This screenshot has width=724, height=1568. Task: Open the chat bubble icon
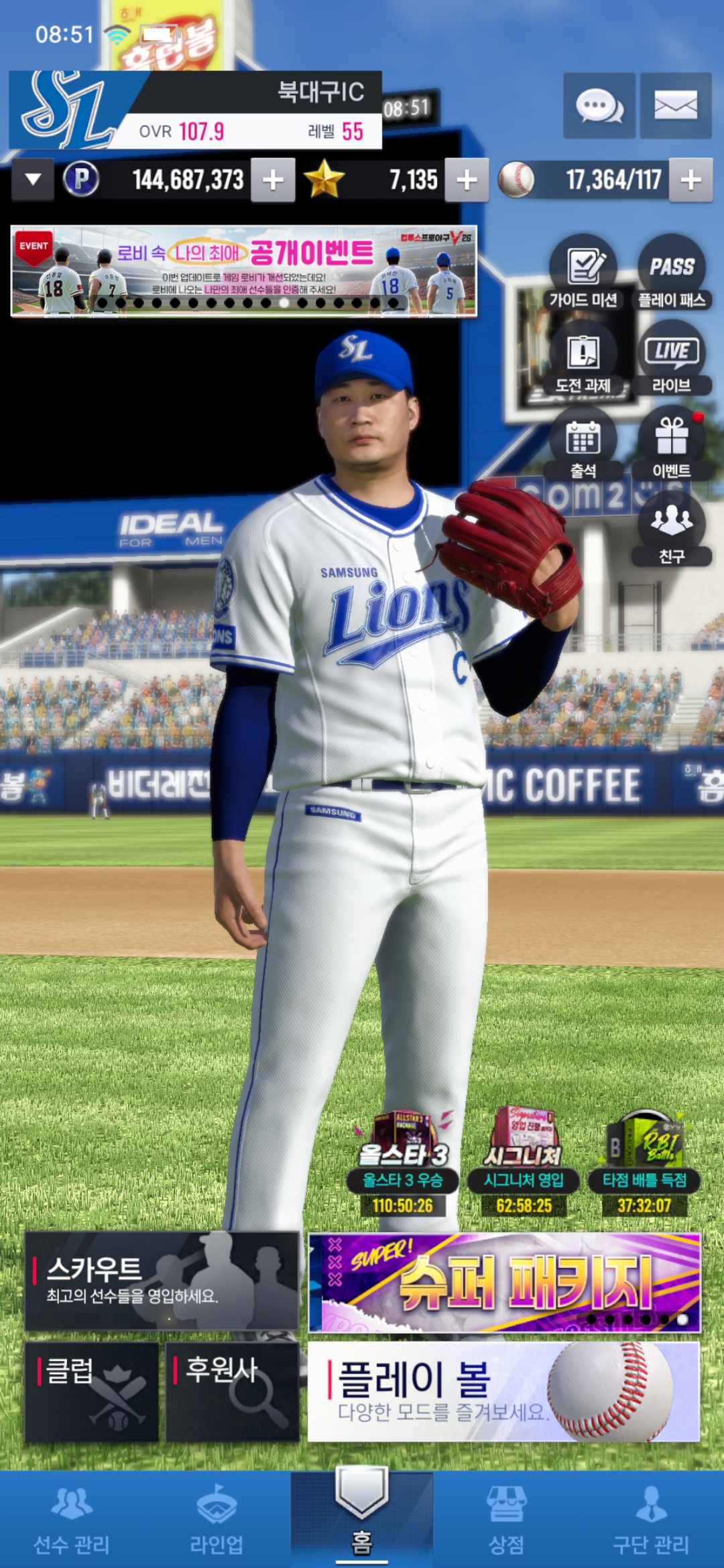tap(599, 106)
